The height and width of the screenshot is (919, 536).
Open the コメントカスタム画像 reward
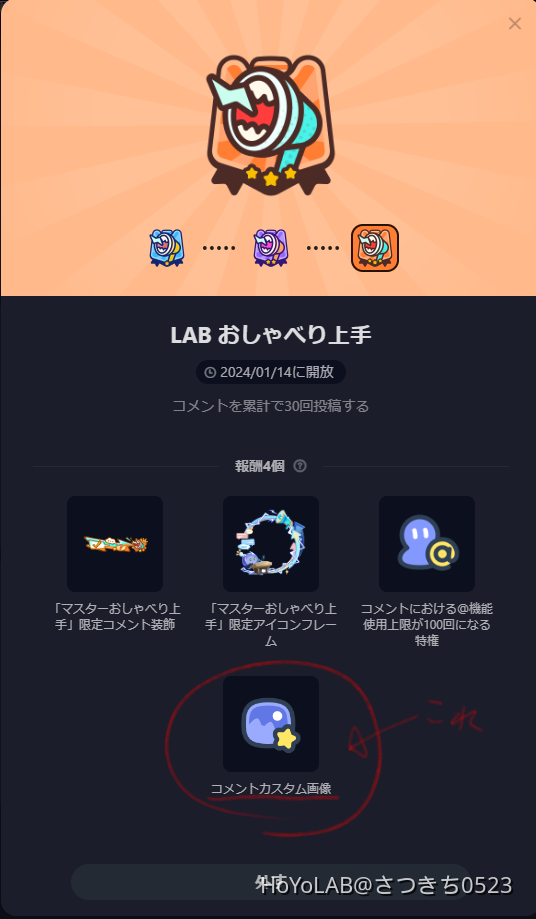271,723
